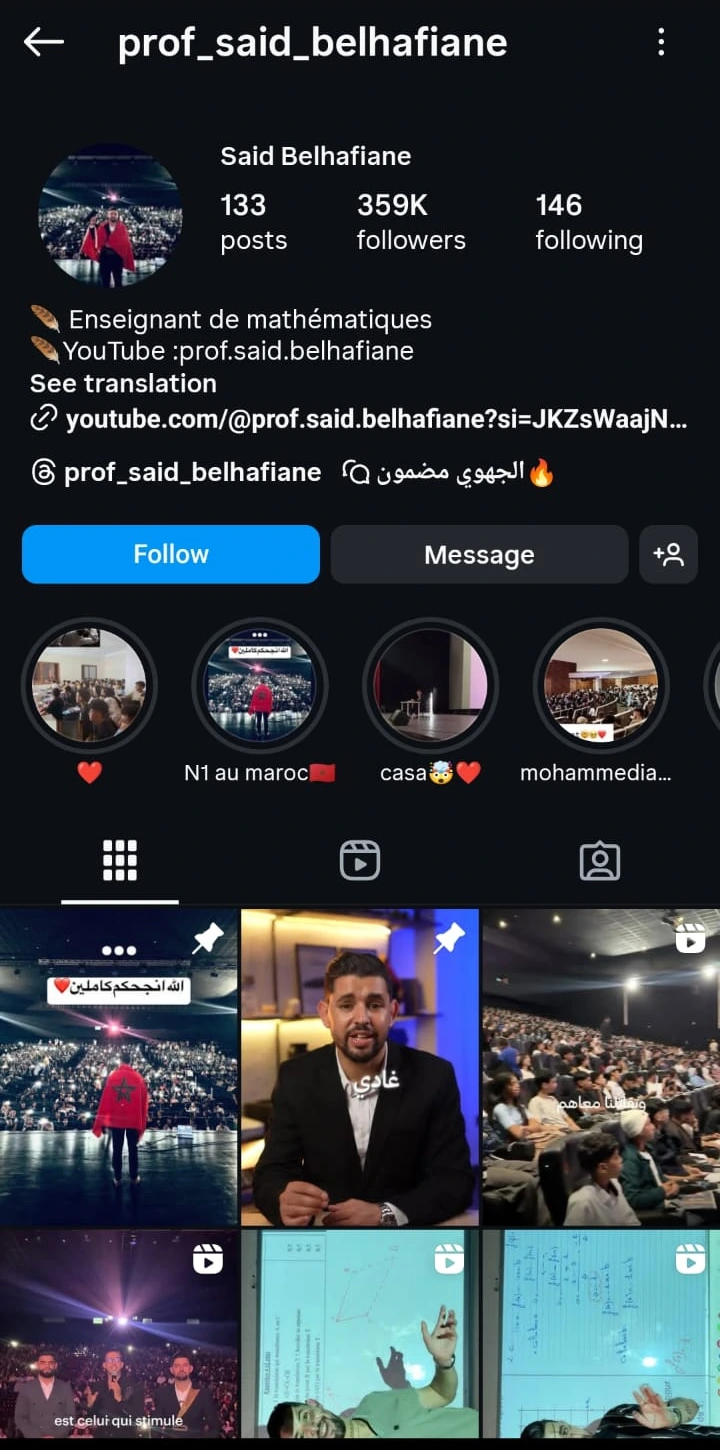Open the 'mohammedia' story highlight

601,686
